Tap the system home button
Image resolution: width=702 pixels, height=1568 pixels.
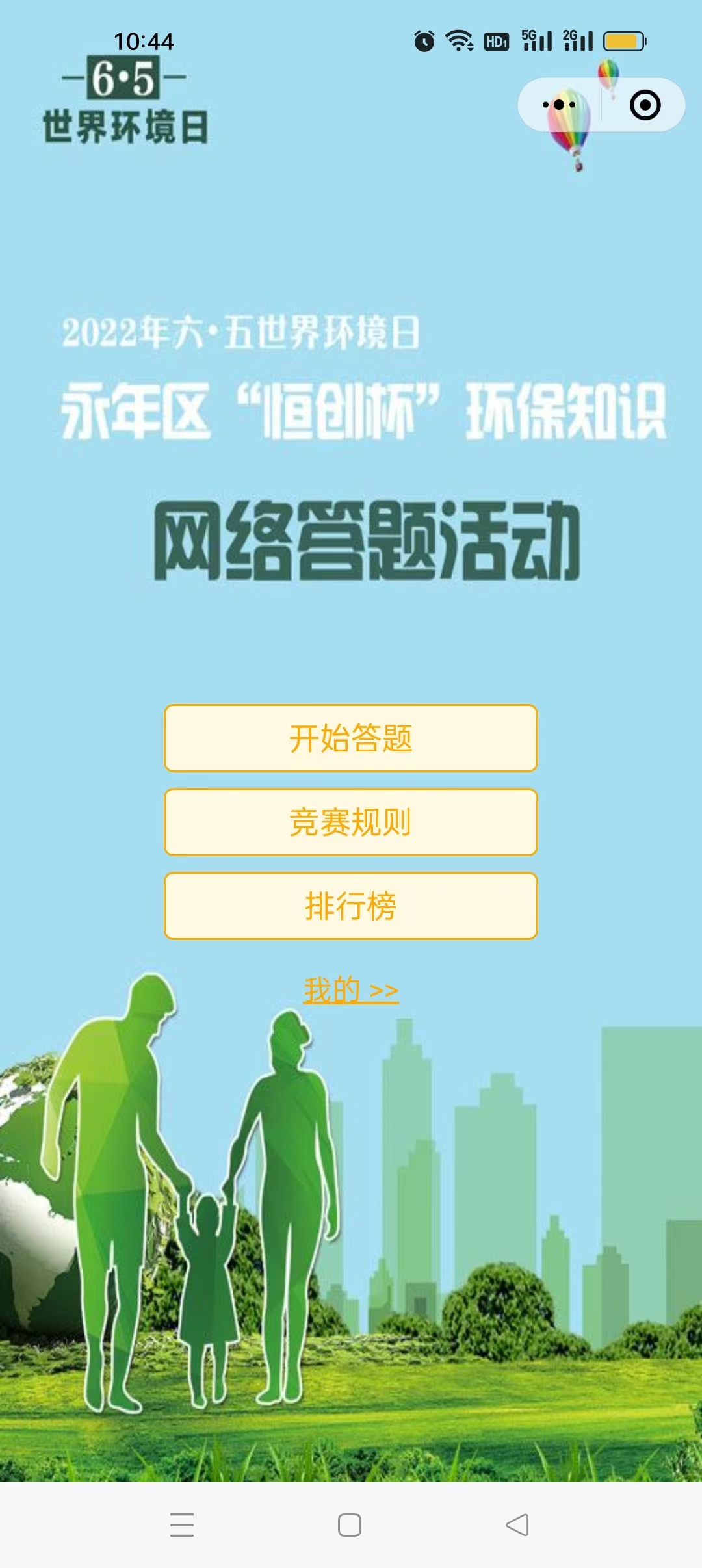click(x=350, y=1525)
